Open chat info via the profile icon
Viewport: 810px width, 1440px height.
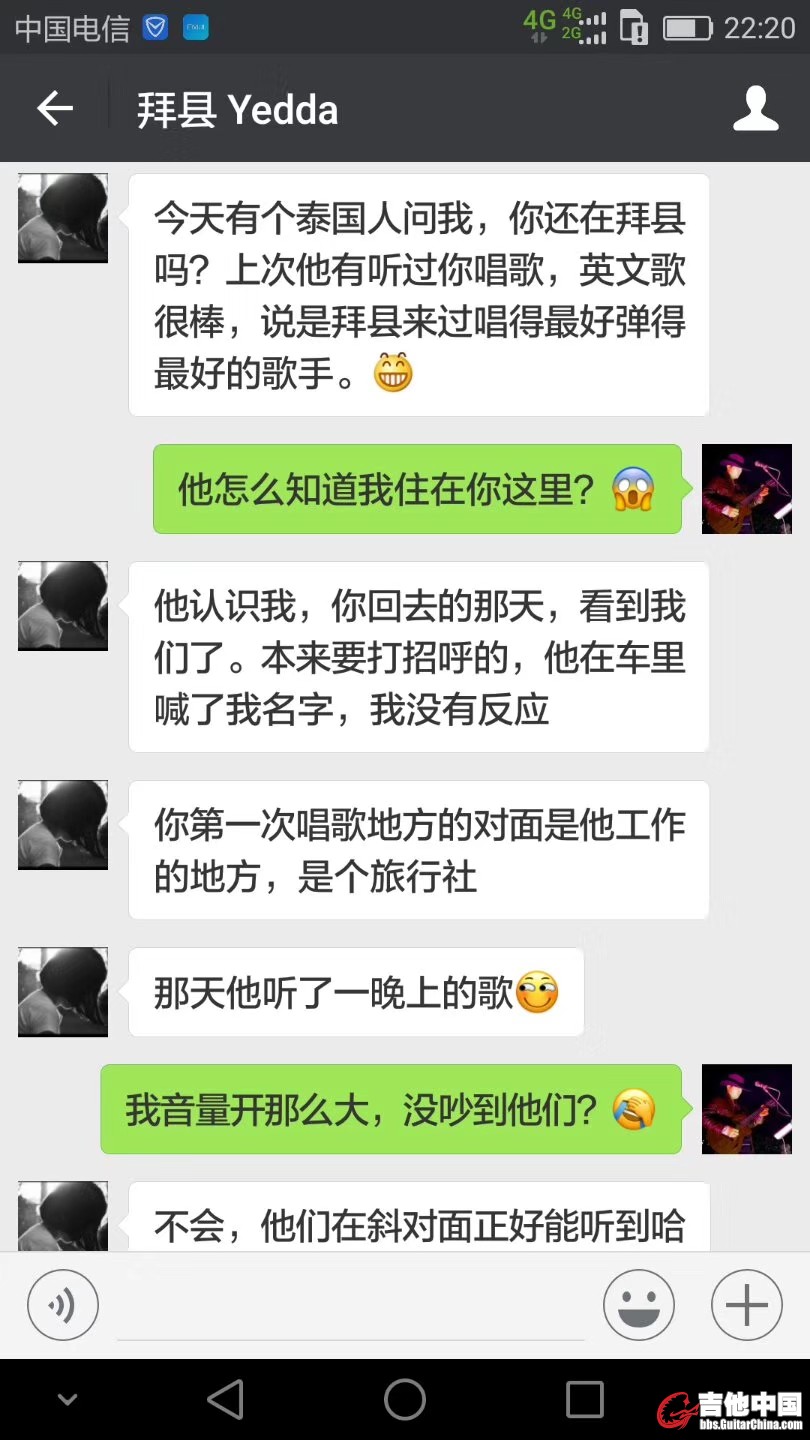(755, 109)
